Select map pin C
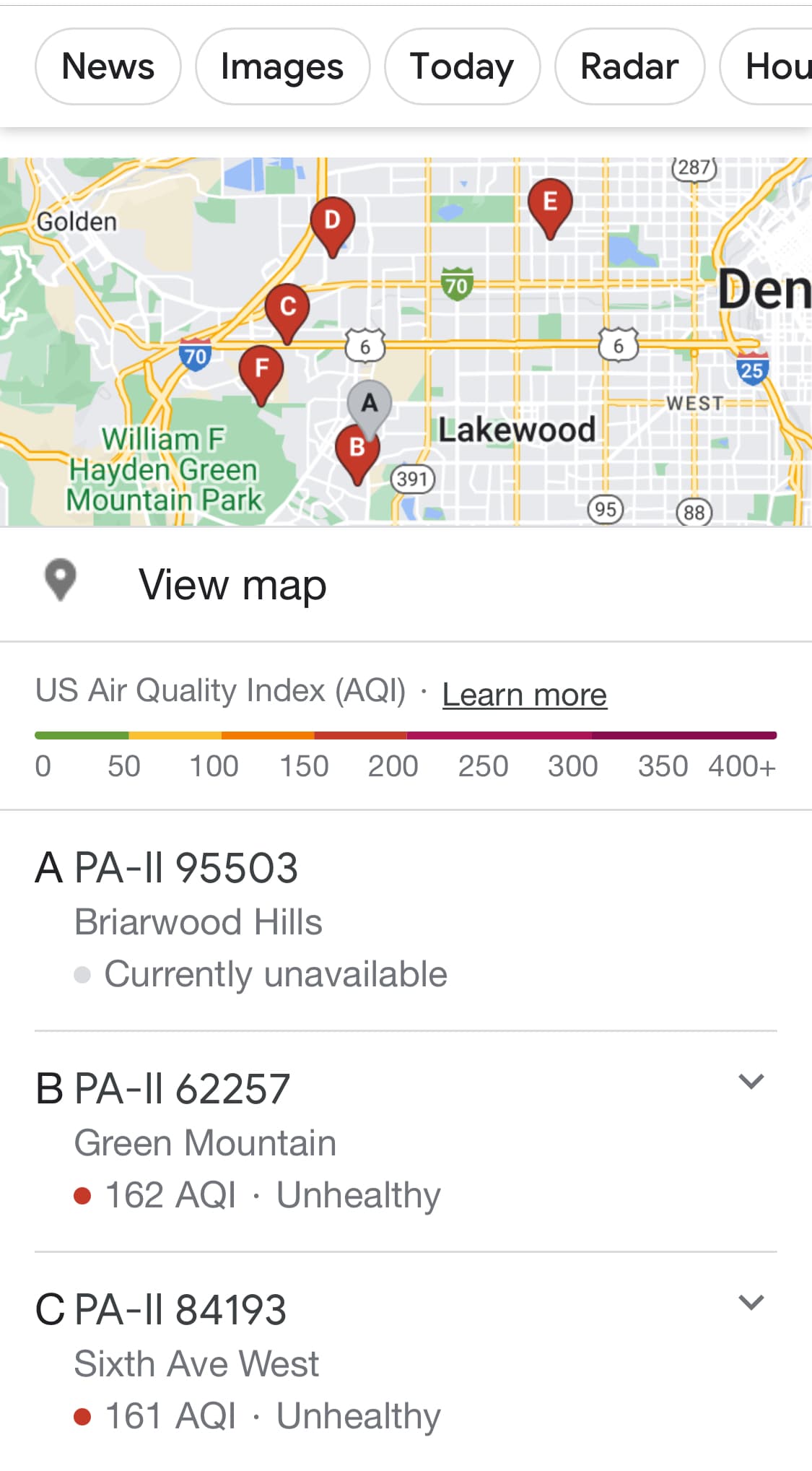812x1471 pixels. [287, 308]
